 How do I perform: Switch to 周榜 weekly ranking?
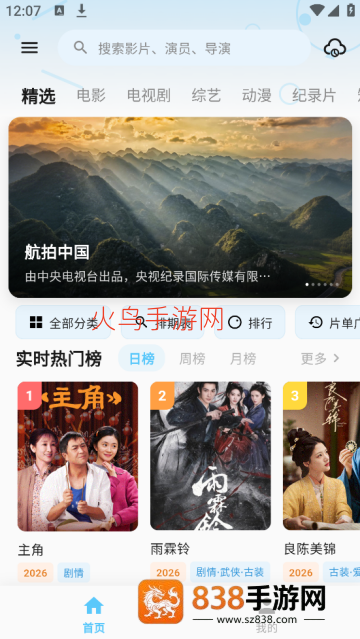192,359
